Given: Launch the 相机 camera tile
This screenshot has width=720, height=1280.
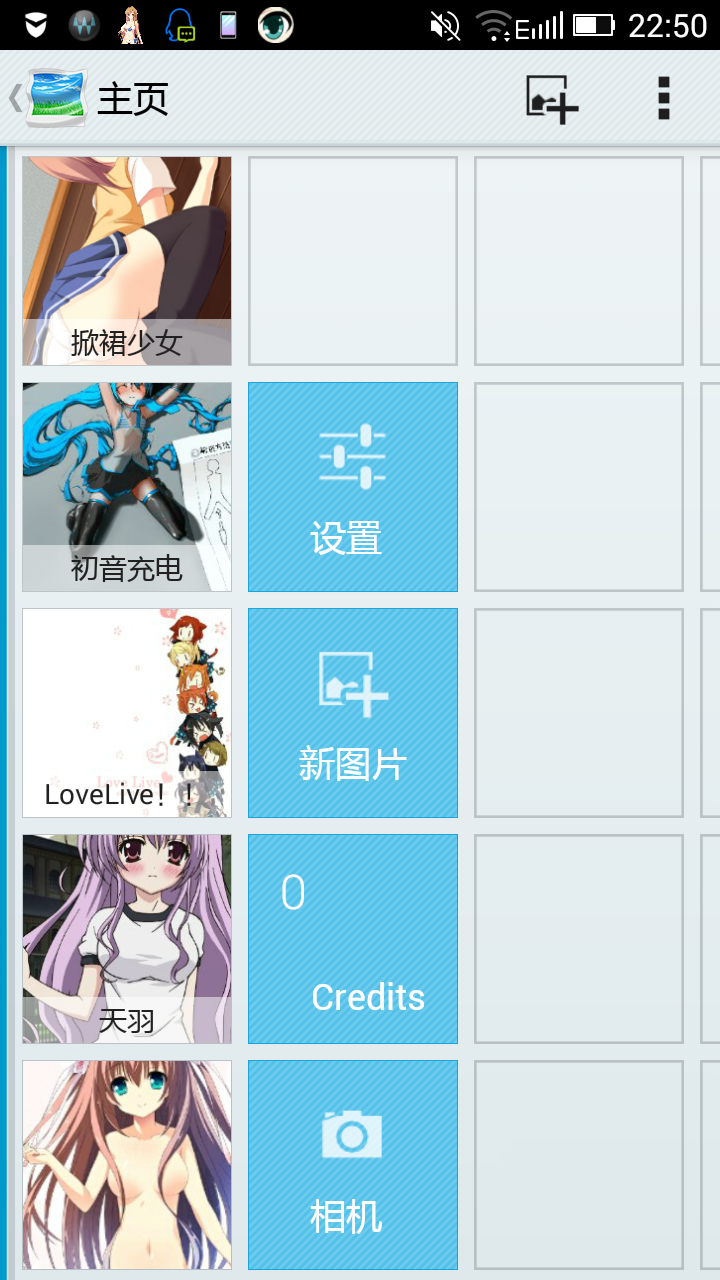Looking at the screenshot, I should coord(352,1165).
